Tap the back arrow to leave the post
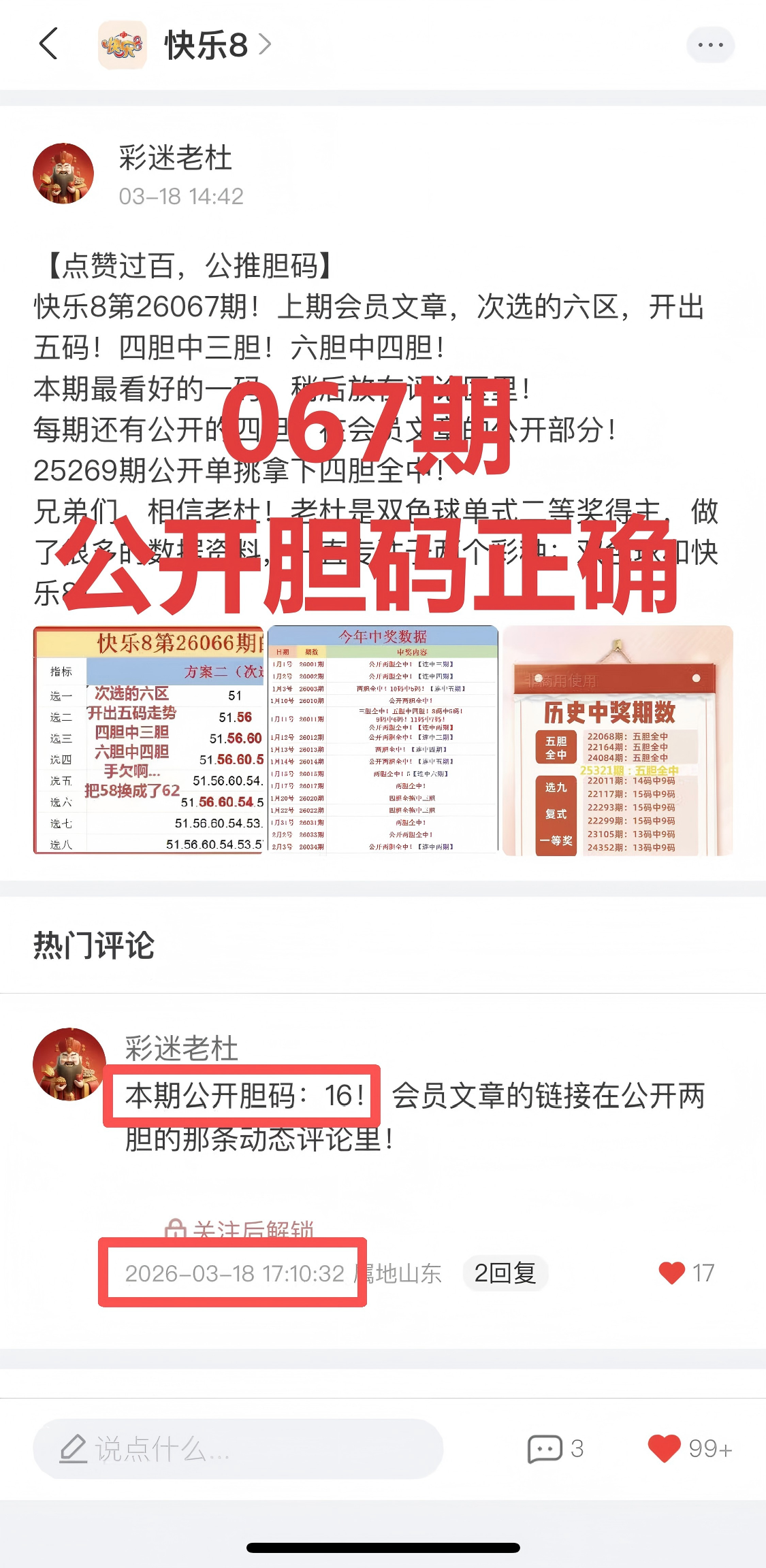 coord(46,44)
